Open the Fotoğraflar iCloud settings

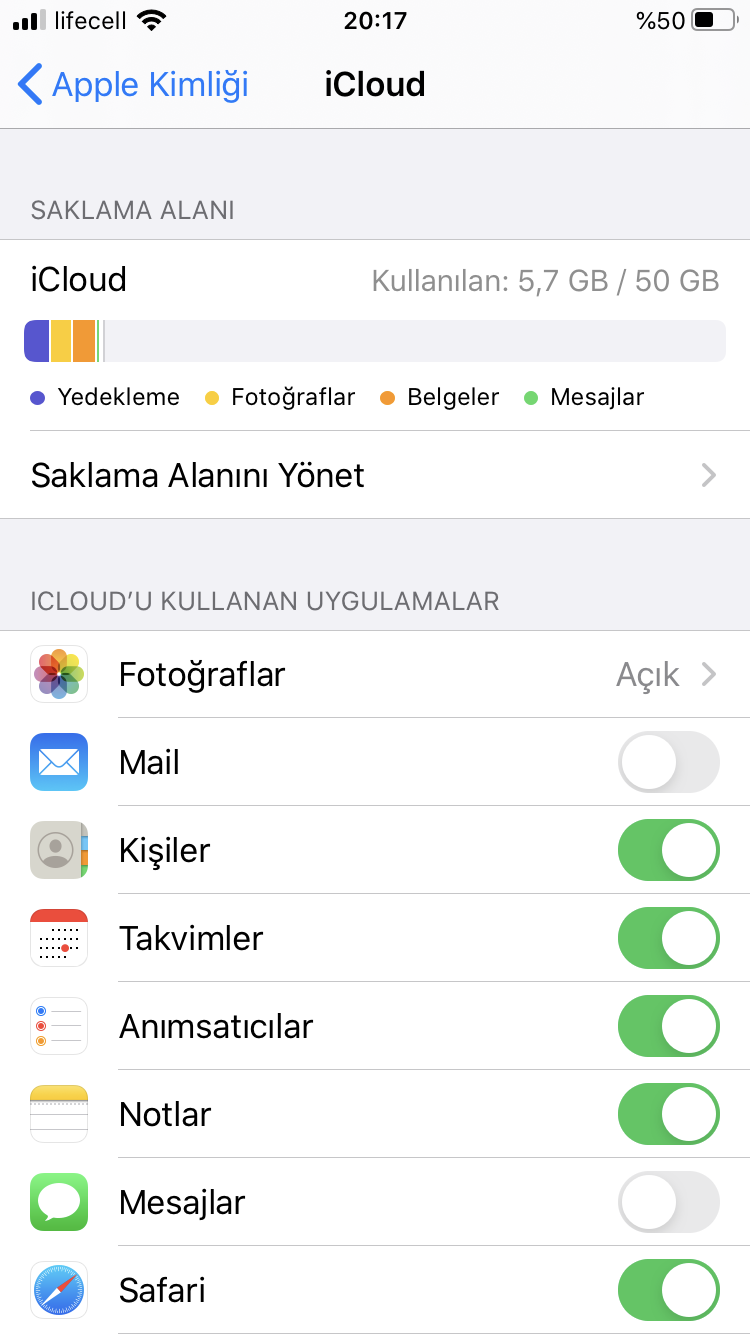(375, 675)
